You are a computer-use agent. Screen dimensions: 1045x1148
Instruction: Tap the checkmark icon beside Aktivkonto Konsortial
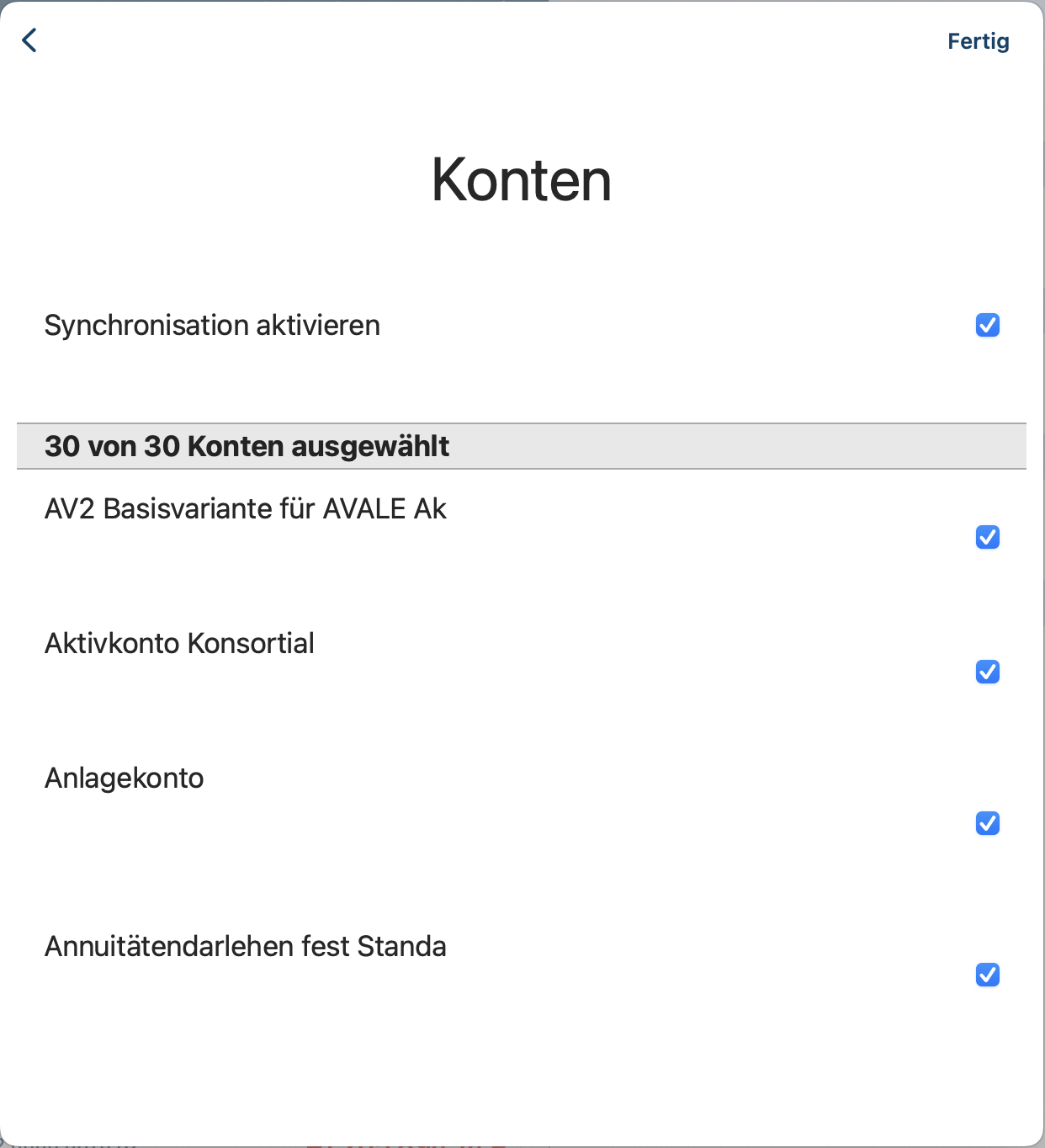coord(987,672)
